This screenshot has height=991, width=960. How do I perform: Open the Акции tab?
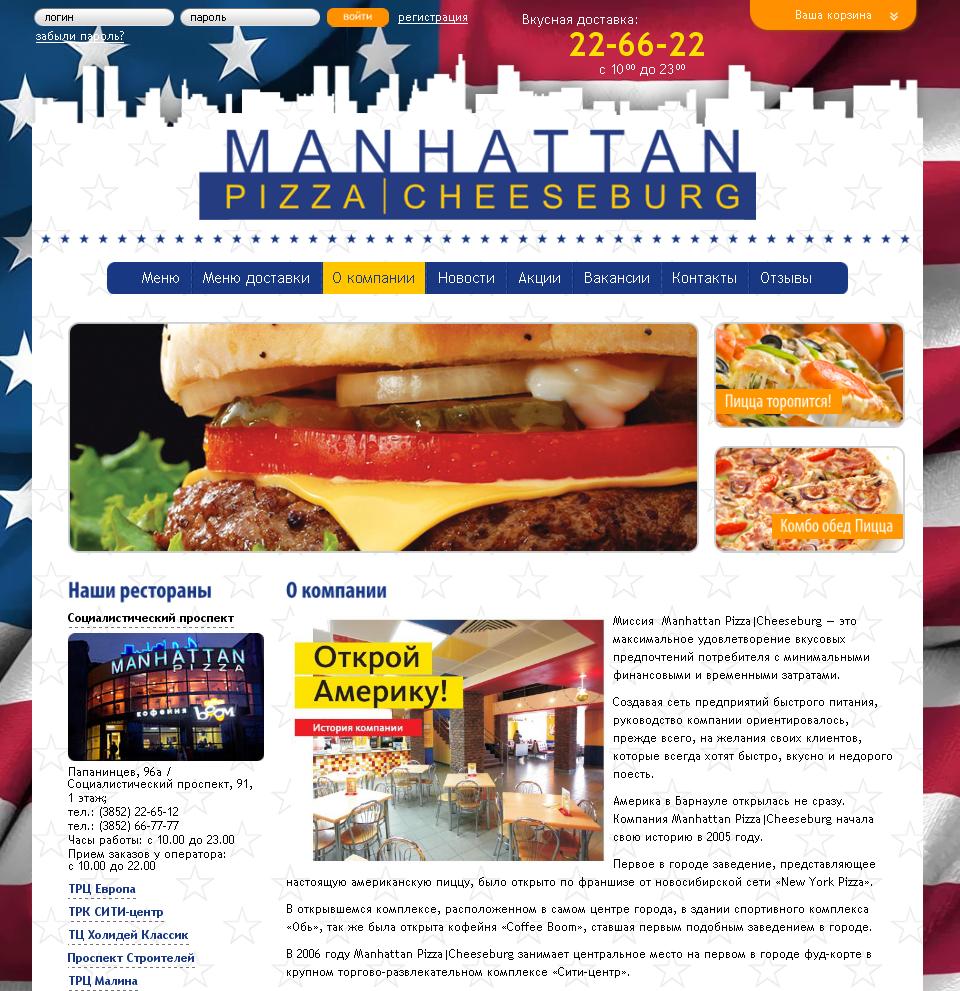pos(539,278)
